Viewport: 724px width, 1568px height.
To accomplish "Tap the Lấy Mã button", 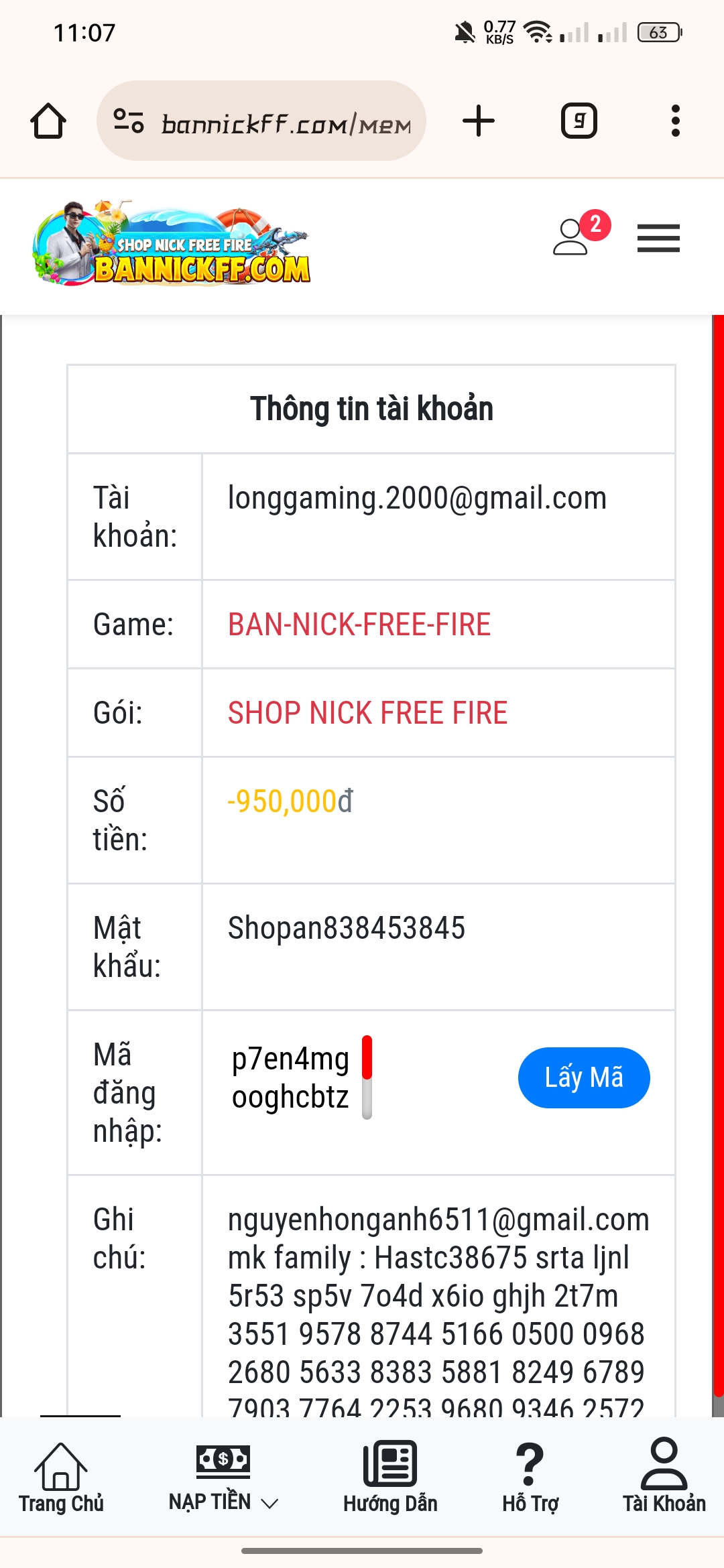I will [x=584, y=1077].
